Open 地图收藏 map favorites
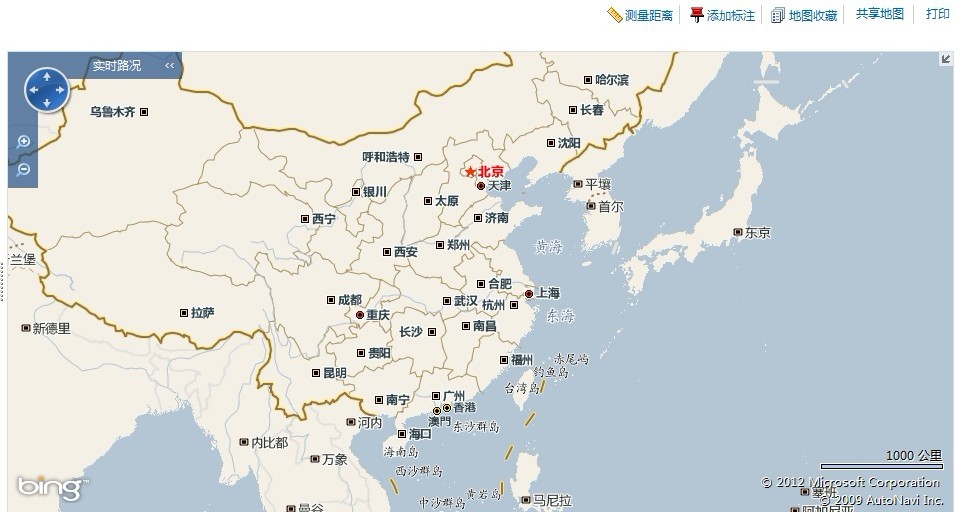Viewport: 955px width, 512px height. coord(804,15)
